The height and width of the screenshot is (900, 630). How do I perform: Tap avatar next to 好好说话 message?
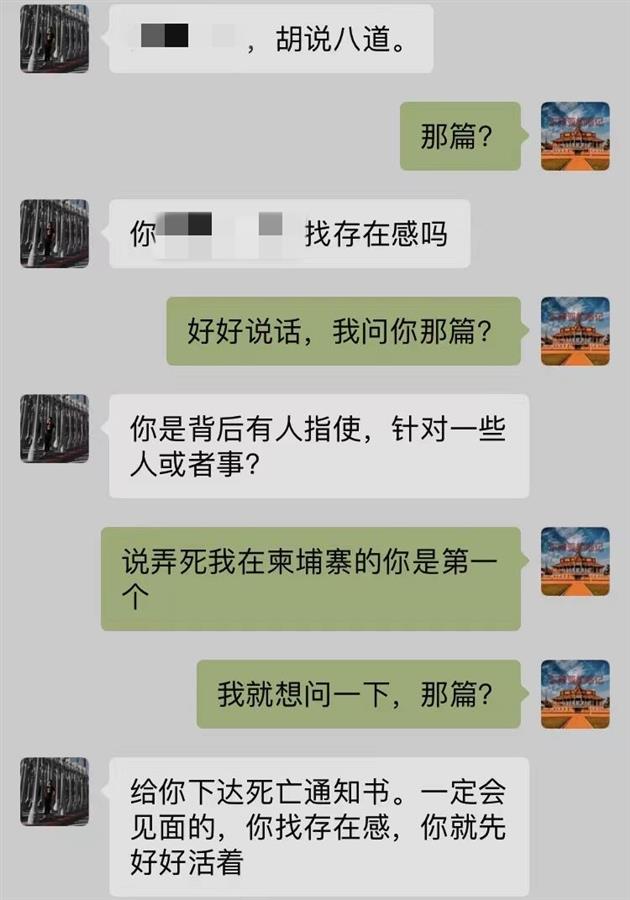(x=575, y=330)
